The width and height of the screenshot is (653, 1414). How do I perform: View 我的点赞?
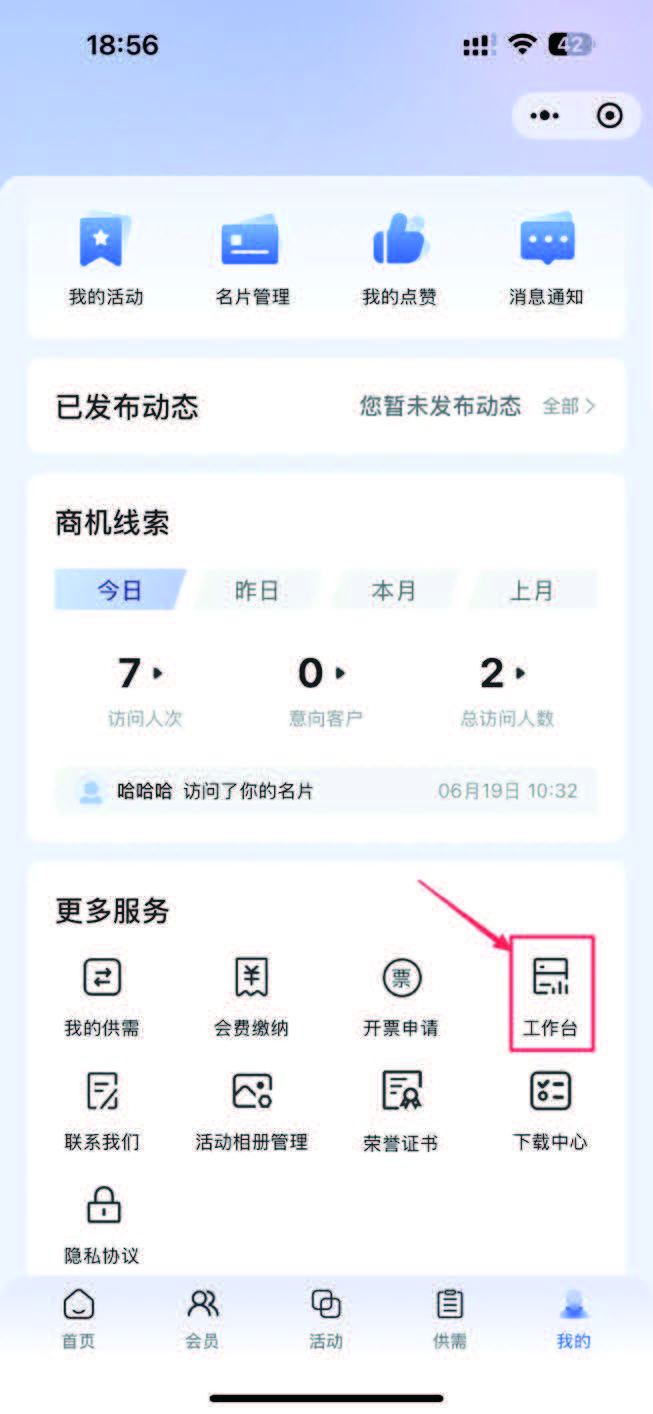[399, 259]
